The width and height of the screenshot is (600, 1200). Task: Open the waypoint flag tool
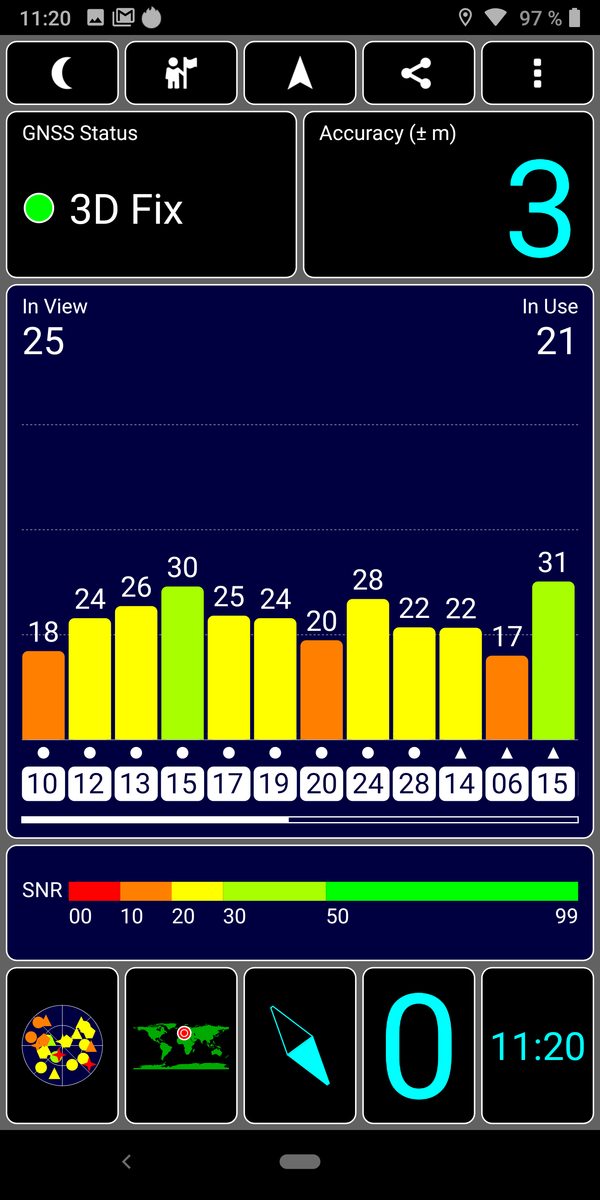click(x=181, y=73)
